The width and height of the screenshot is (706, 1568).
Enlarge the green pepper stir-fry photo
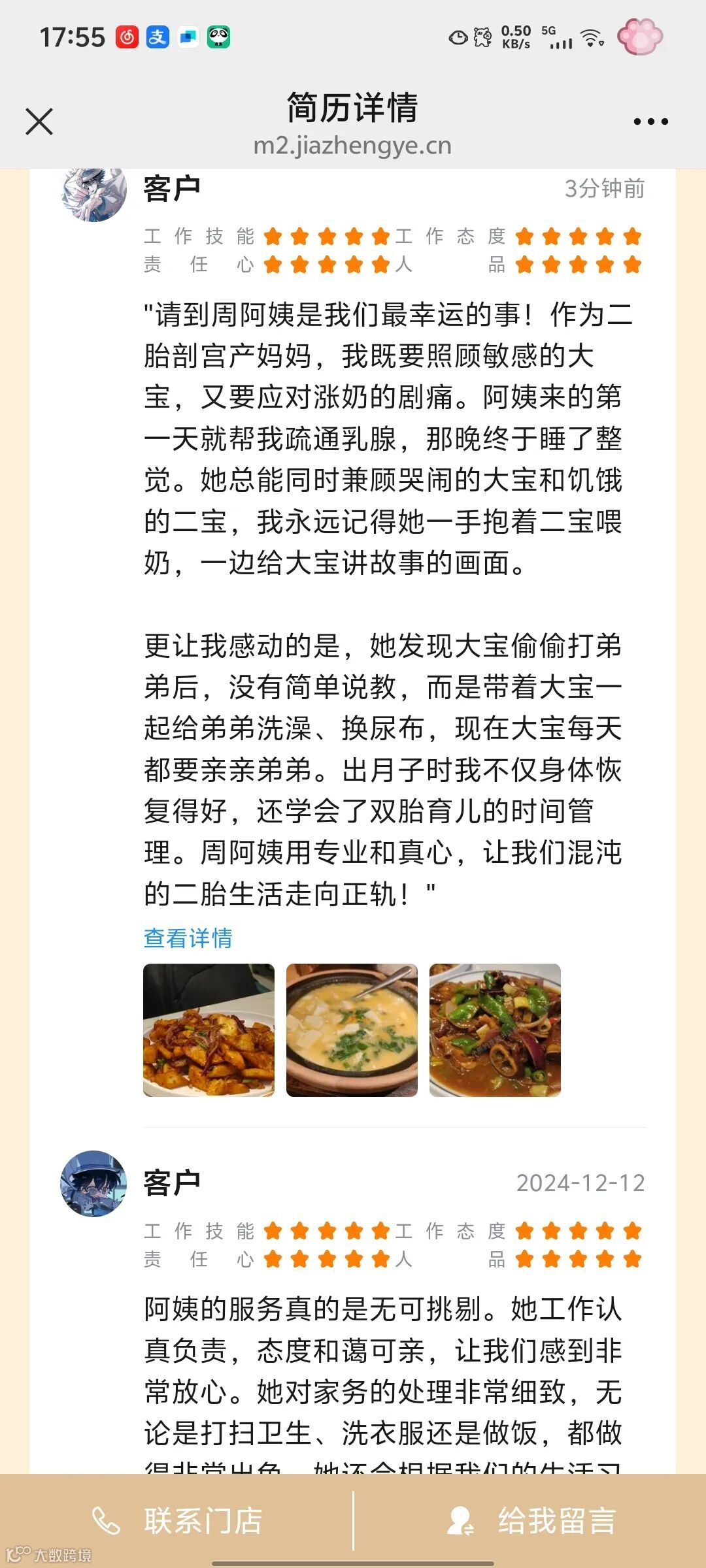coord(495,1030)
